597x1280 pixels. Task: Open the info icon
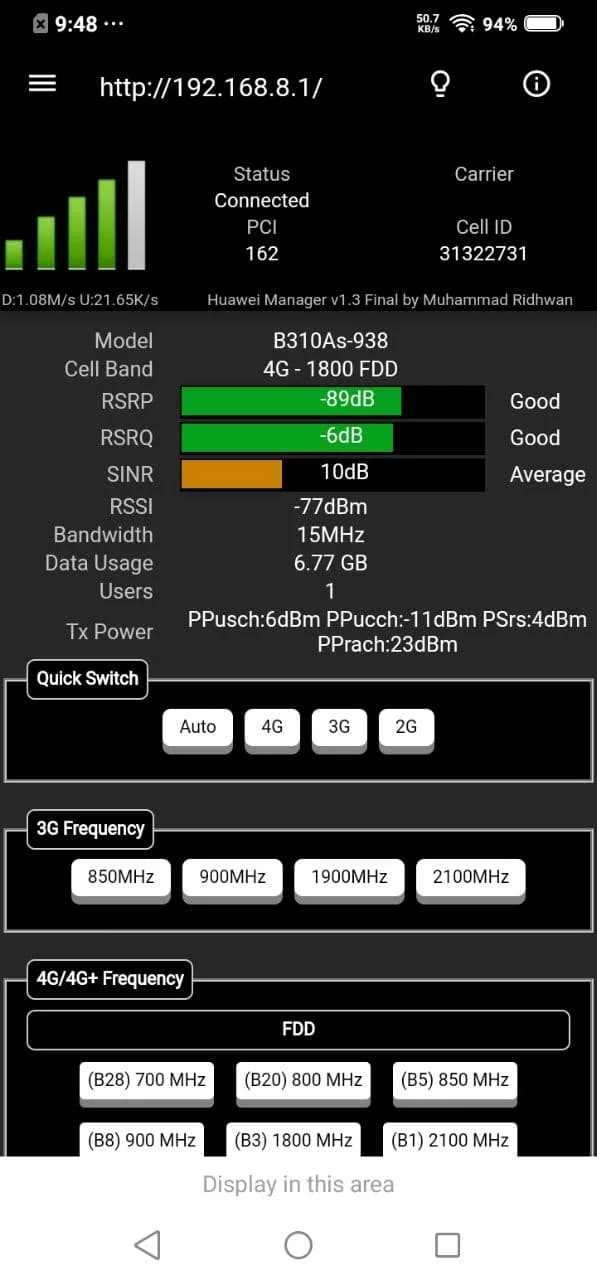(x=537, y=85)
